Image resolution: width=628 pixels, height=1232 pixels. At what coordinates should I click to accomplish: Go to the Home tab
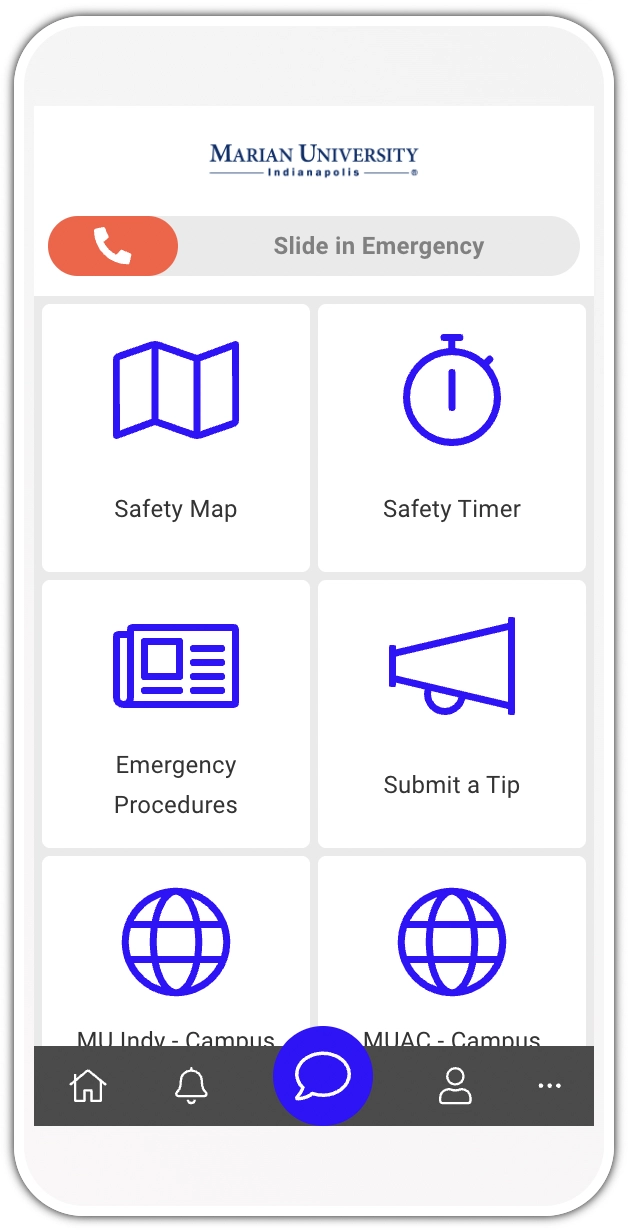coord(88,1086)
